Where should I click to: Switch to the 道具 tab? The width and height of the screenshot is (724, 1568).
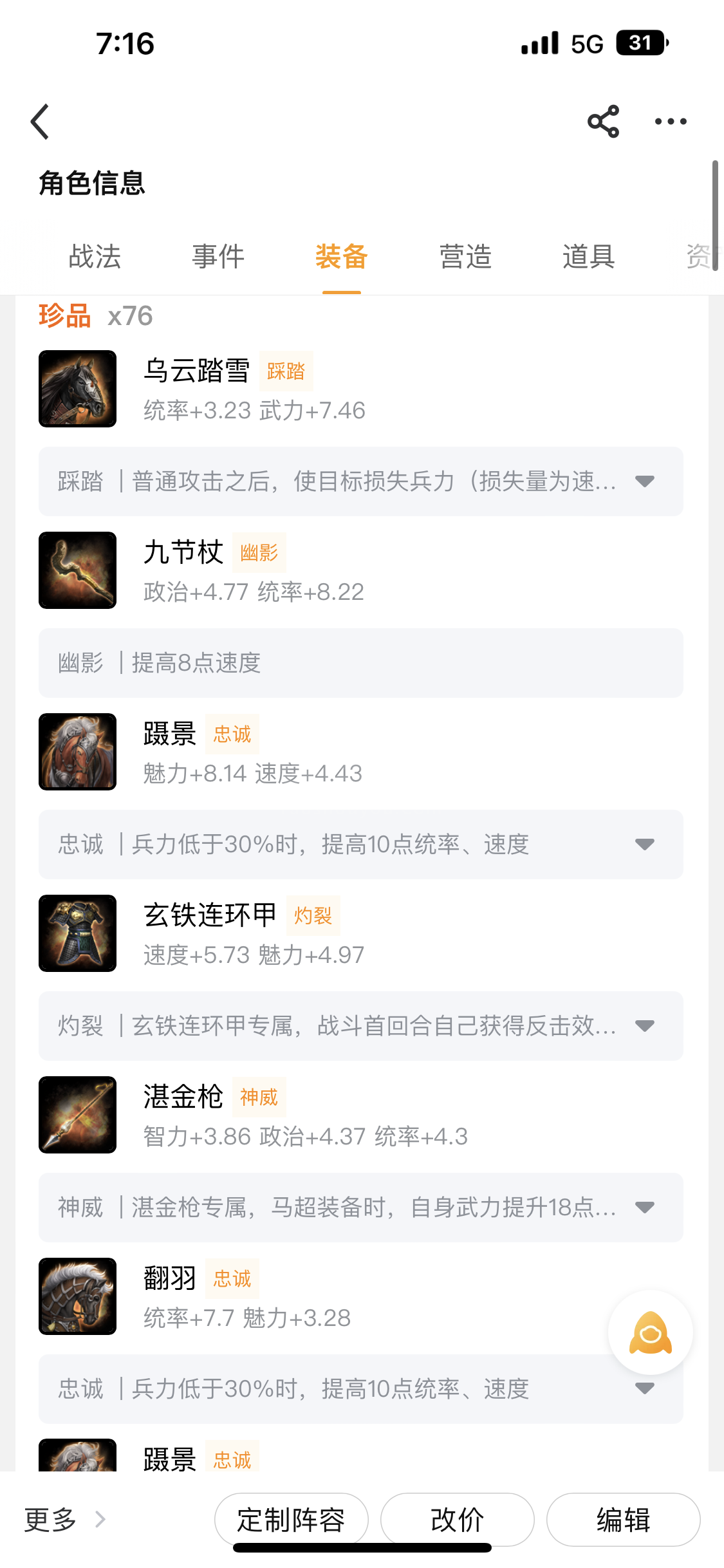(588, 257)
